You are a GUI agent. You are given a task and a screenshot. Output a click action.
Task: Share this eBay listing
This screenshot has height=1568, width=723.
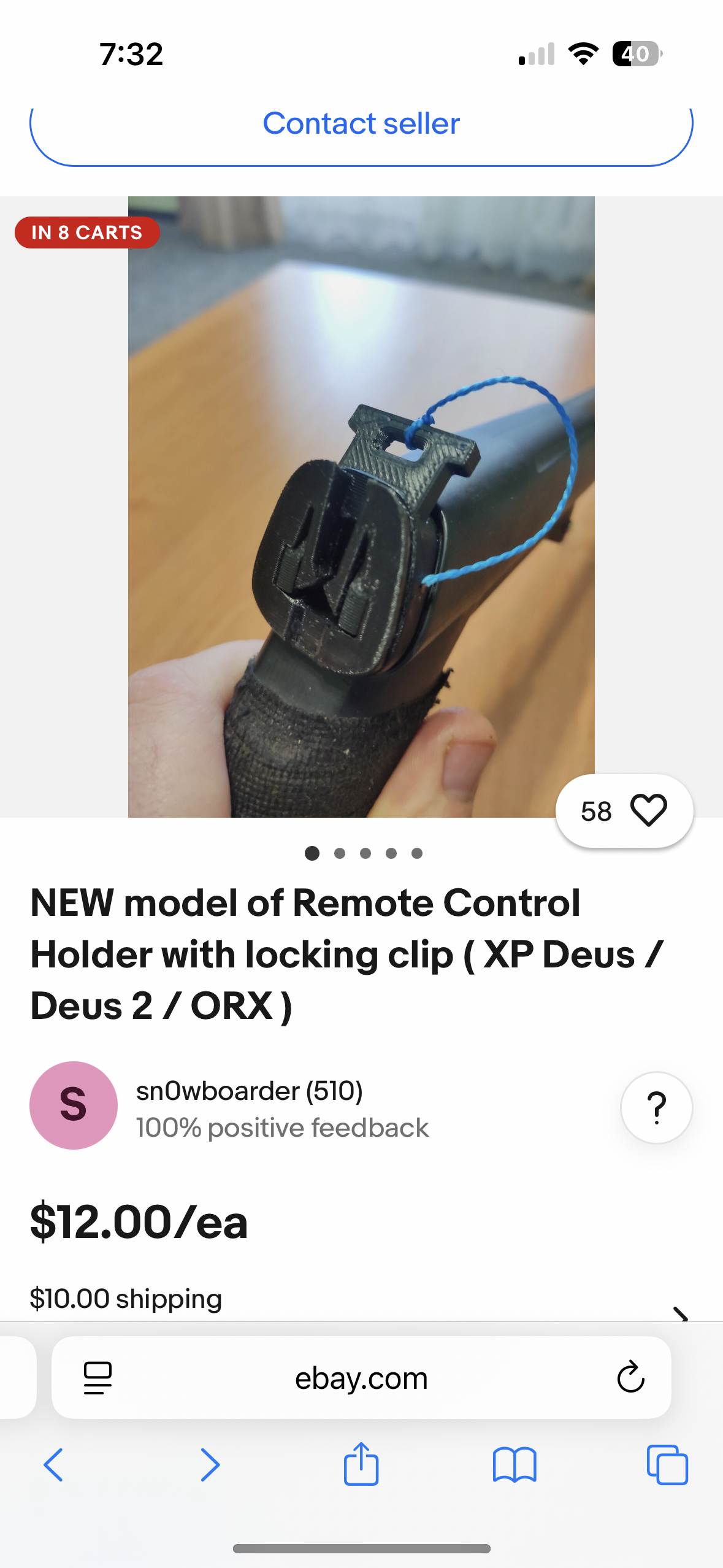click(x=361, y=1464)
